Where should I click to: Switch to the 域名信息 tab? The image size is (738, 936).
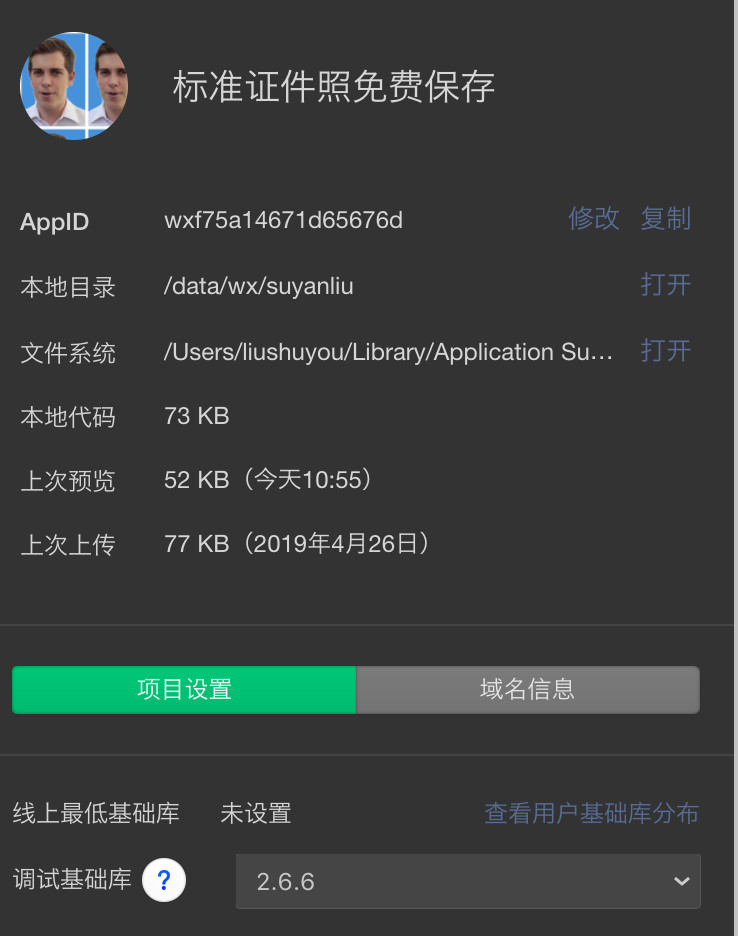click(x=527, y=689)
